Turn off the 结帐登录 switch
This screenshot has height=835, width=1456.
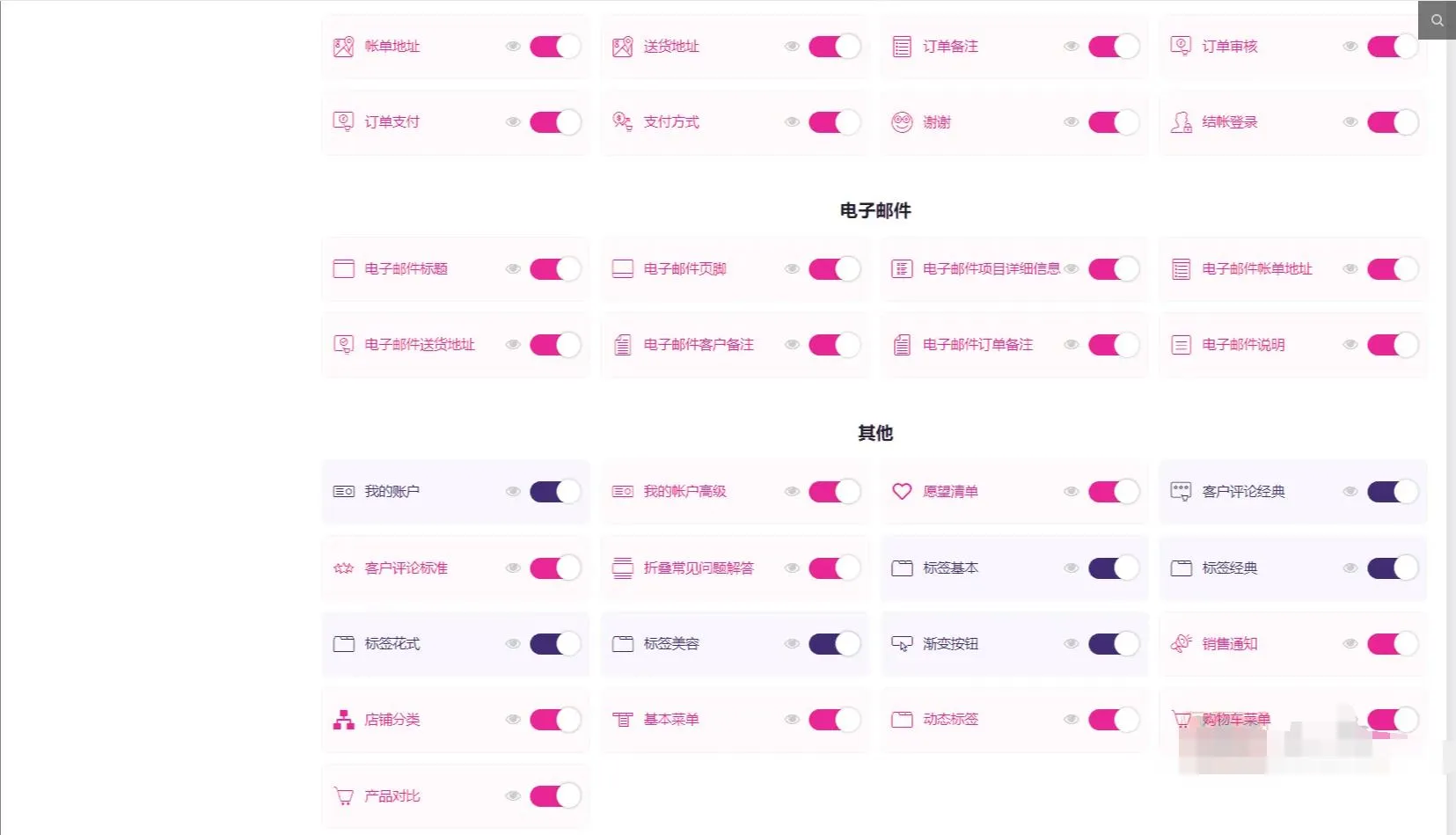(1392, 122)
